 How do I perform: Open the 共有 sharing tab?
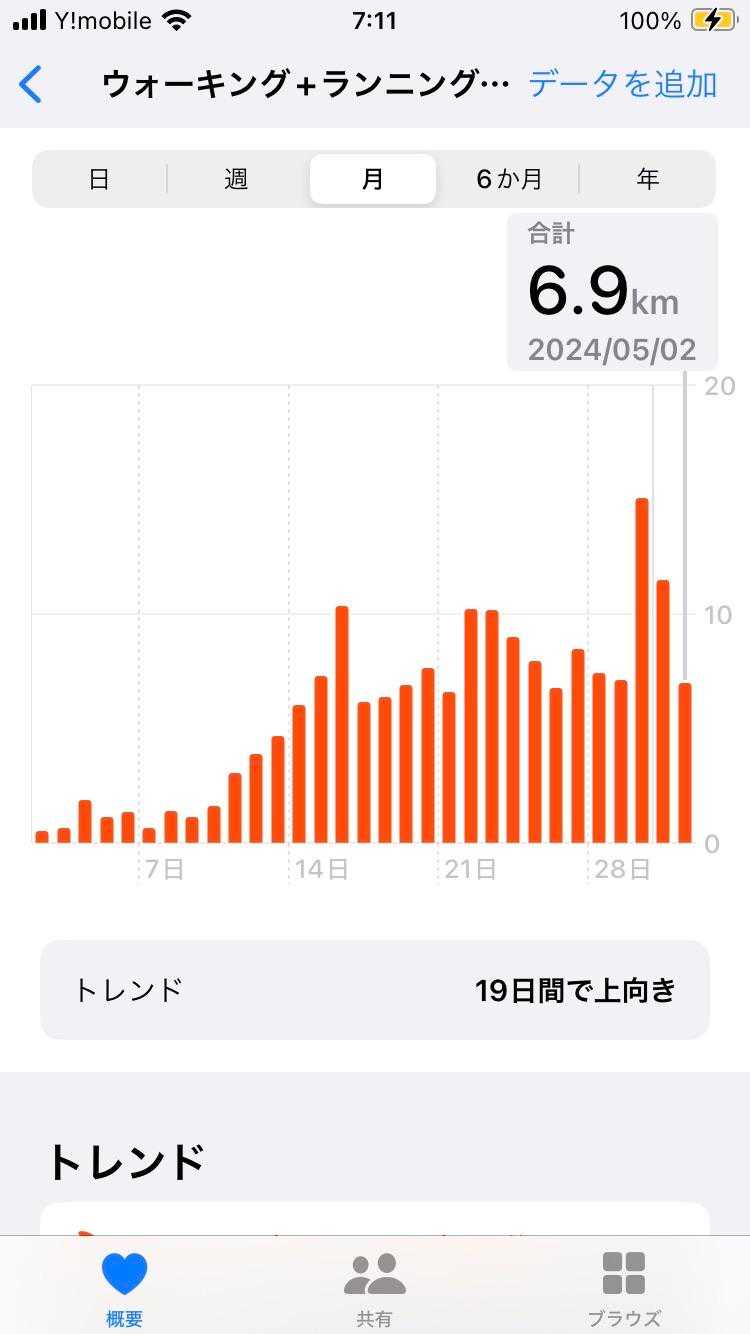pyautogui.click(x=375, y=1288)
